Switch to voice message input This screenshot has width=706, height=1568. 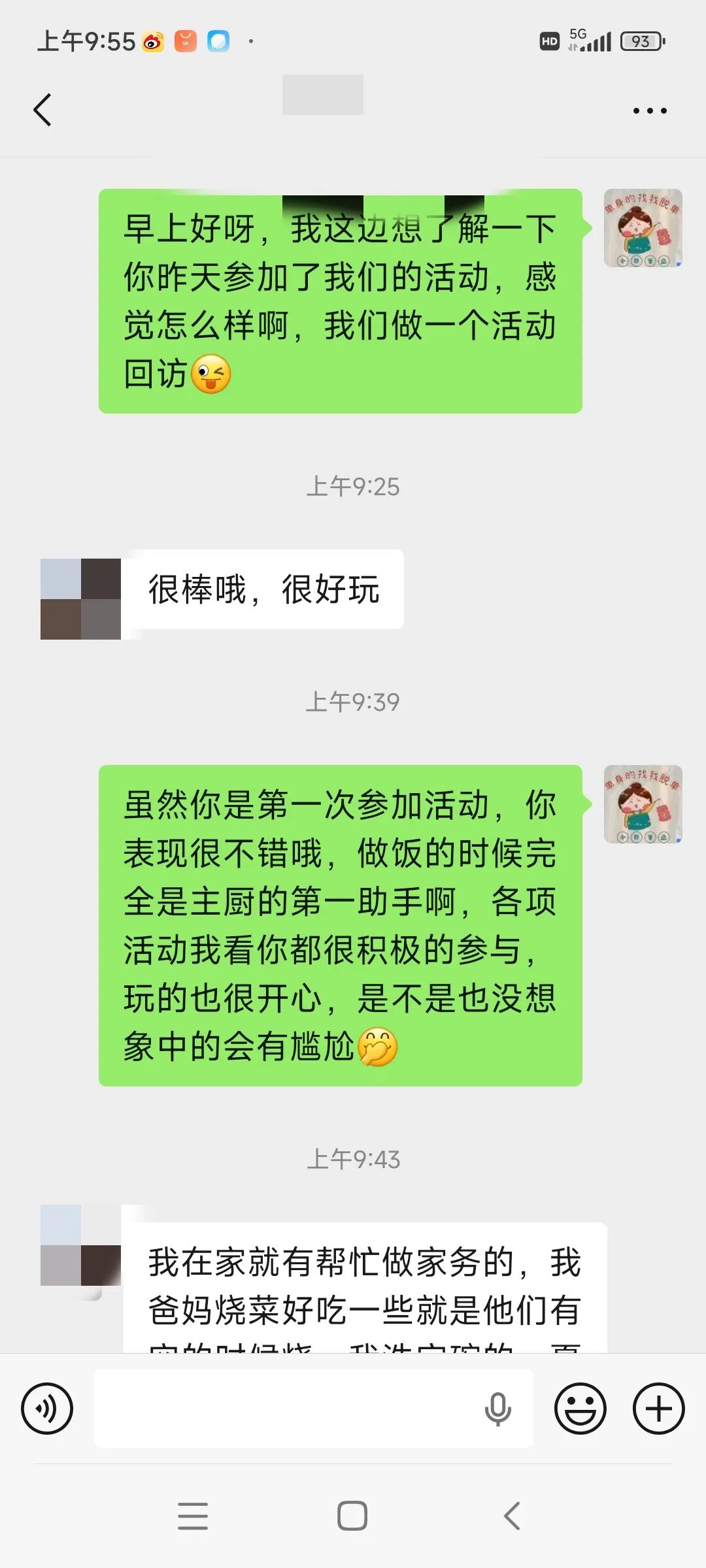[47, 1409]
